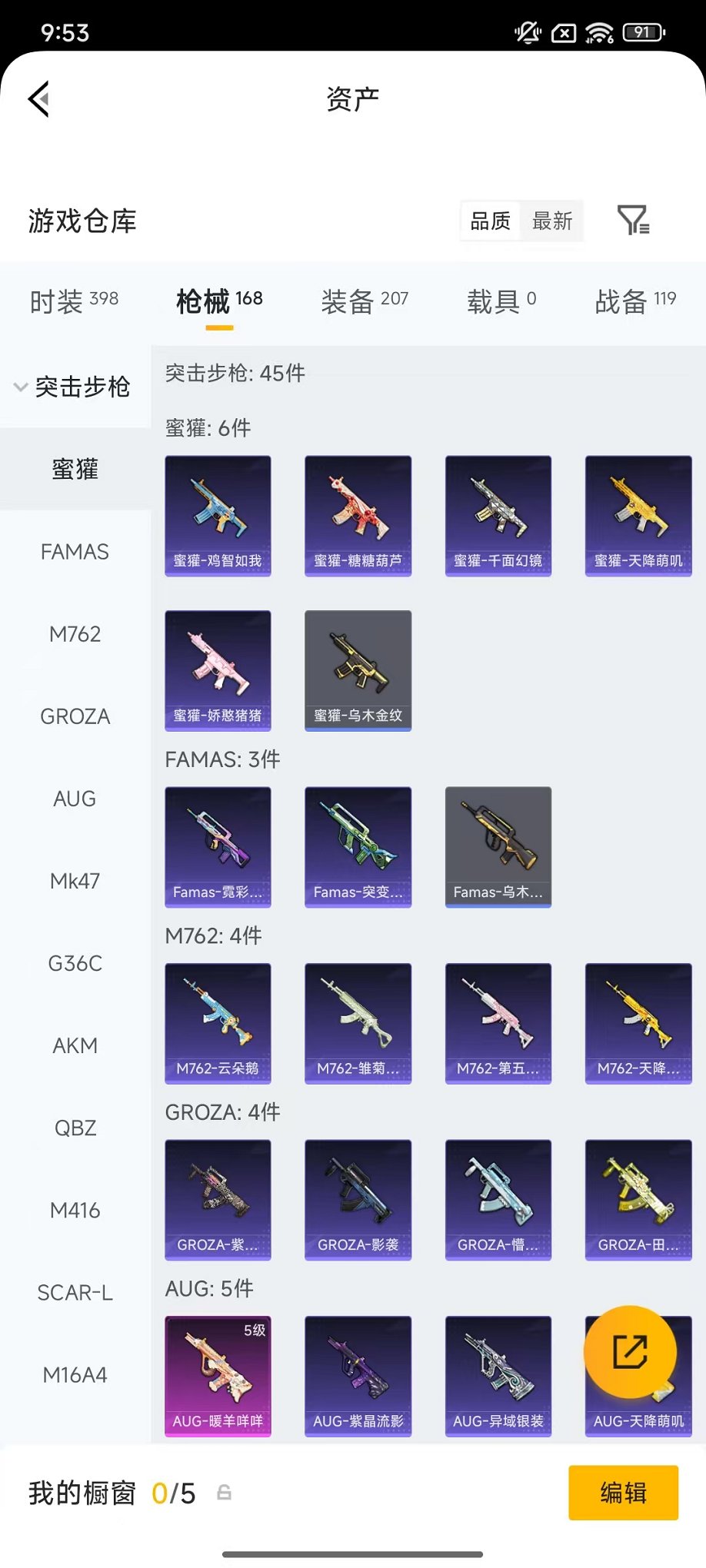This screenshot has height=1568, width=706.
Task: Sort the warehouse by 最新
Action: click(551, 221)
